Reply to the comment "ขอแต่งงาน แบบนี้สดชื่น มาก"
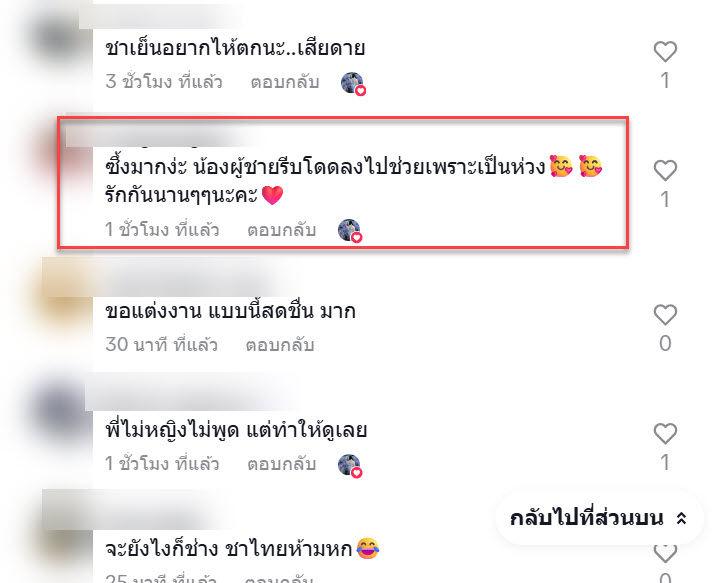 280,345
